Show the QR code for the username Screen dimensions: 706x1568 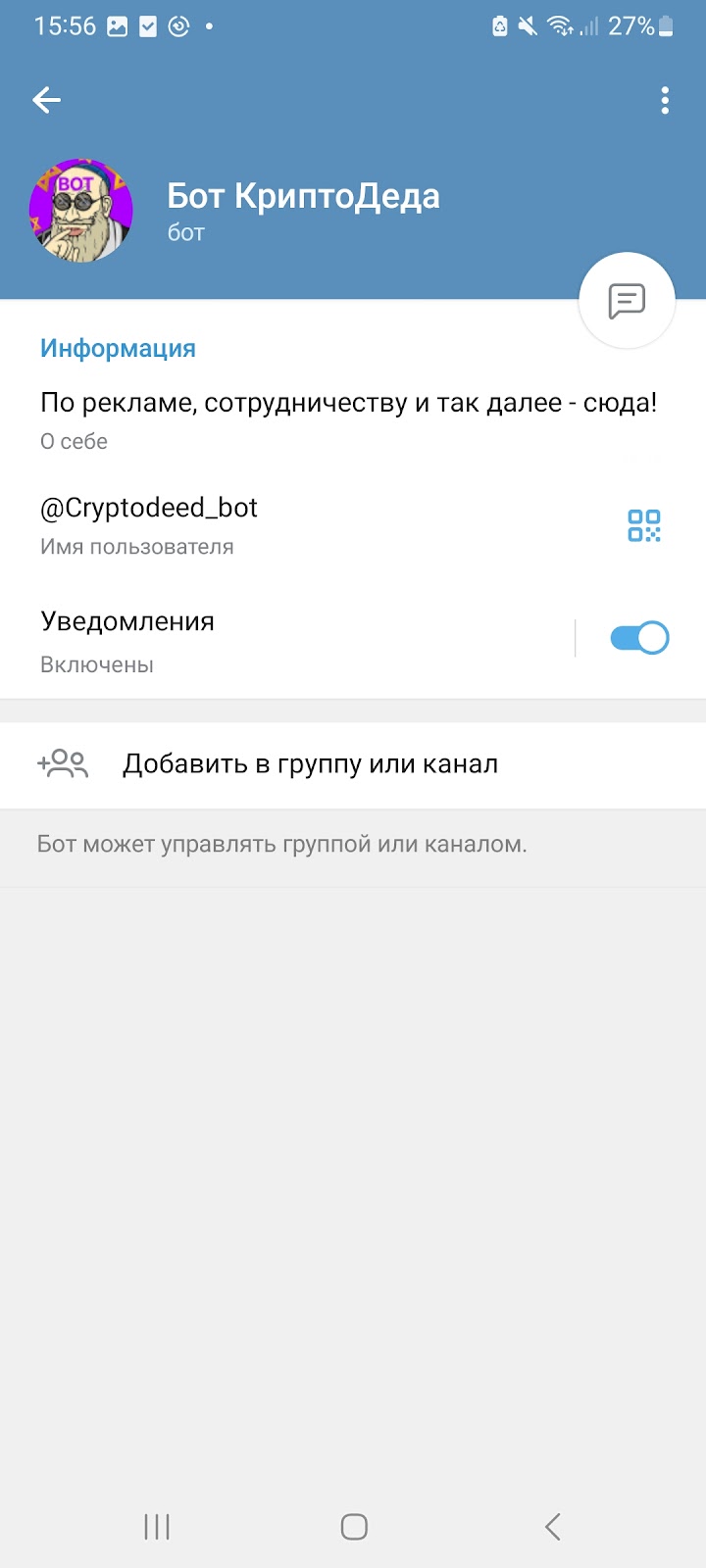tap(644, 525)
